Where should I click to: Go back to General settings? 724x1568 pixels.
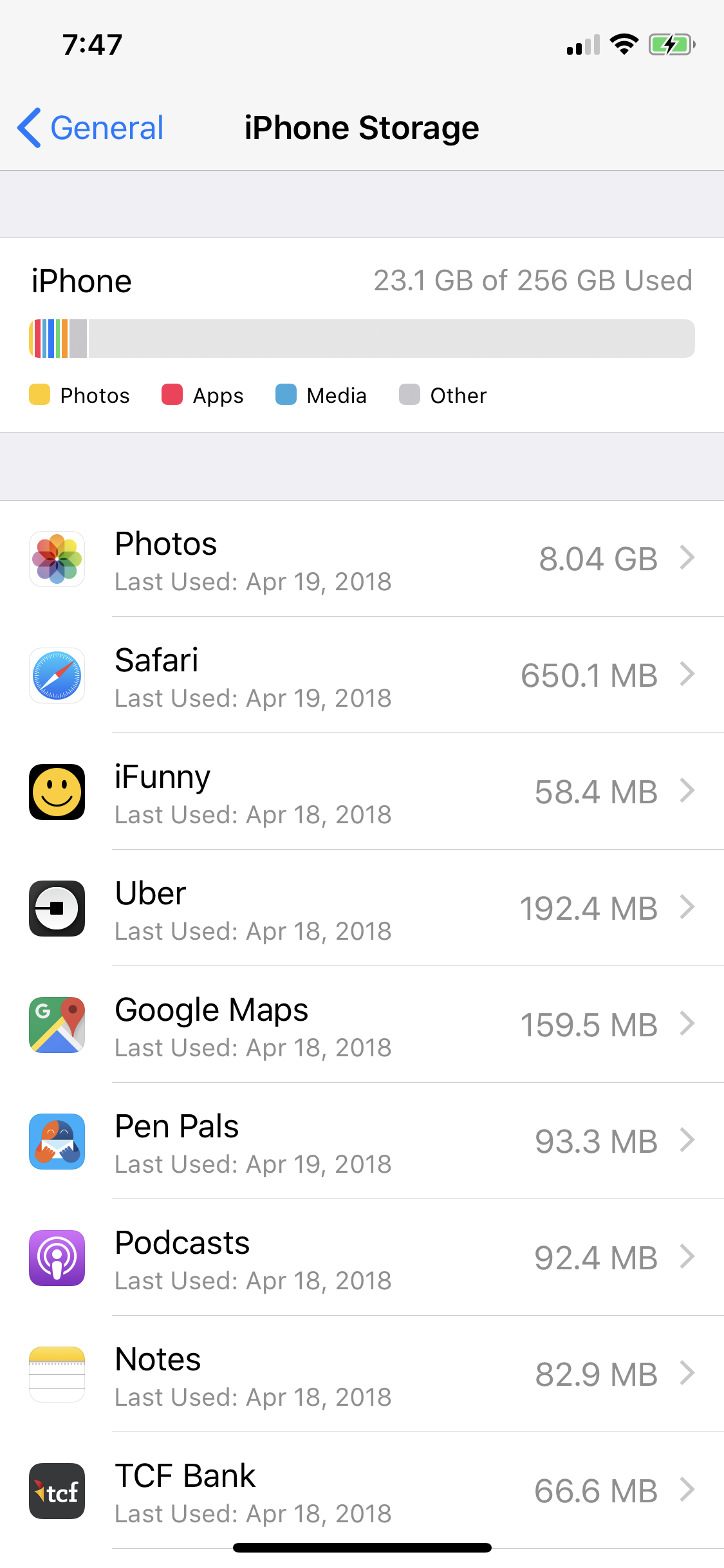[x=90, y=127]
